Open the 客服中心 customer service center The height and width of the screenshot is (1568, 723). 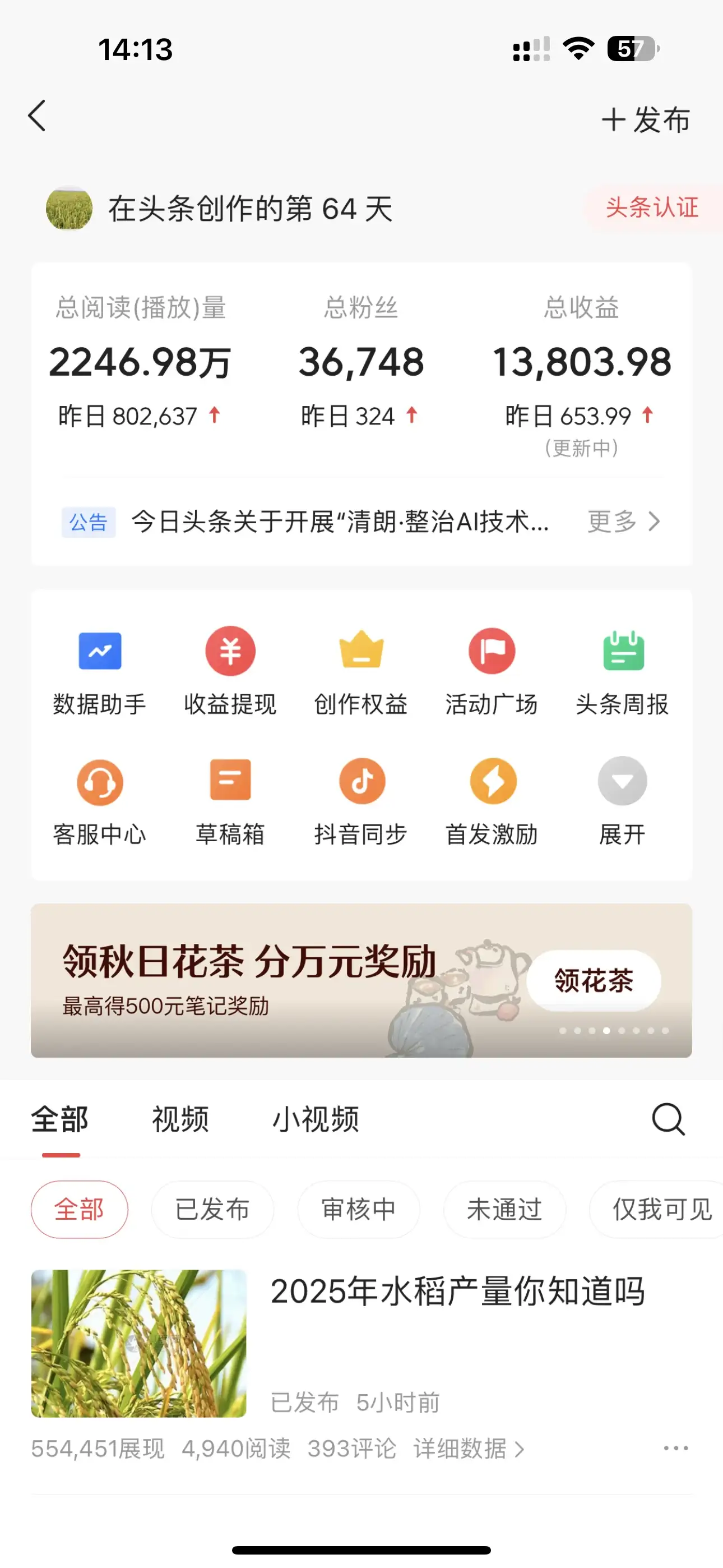[x=100, y=803]
